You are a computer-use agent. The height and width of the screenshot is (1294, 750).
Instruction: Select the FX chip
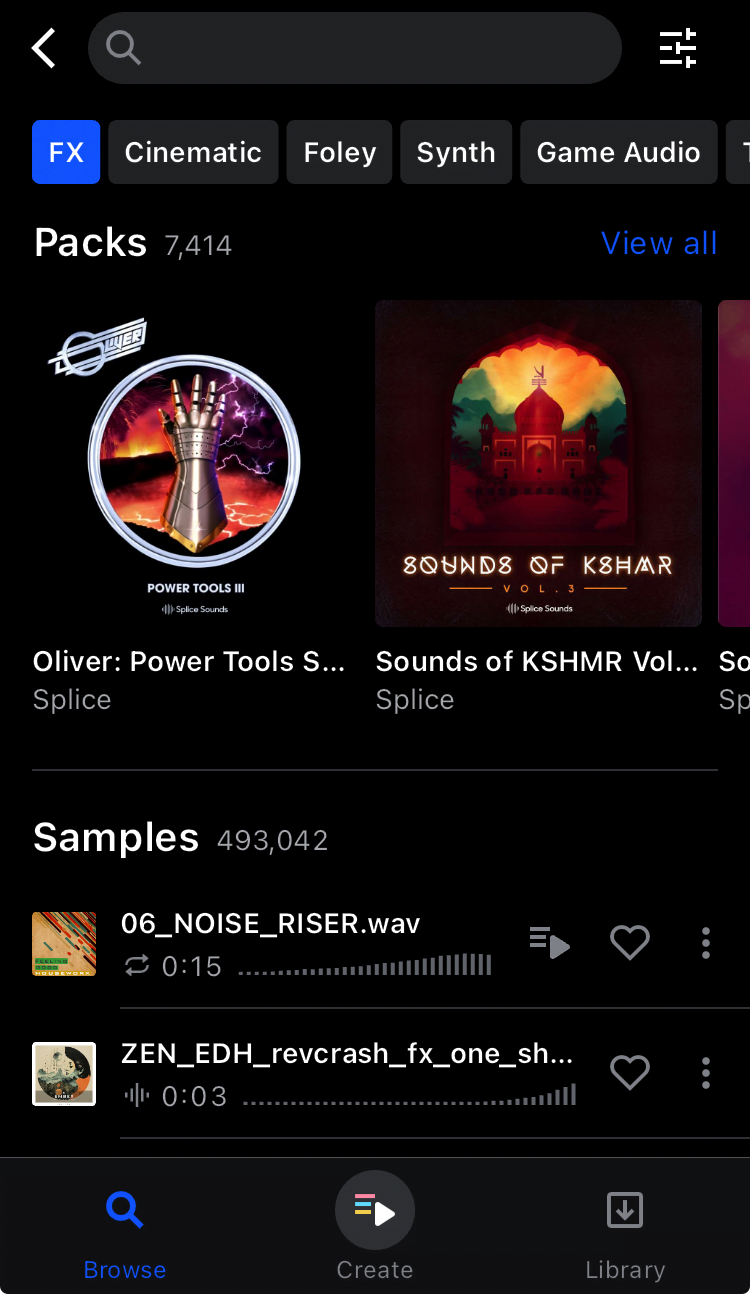pos(66,152)
